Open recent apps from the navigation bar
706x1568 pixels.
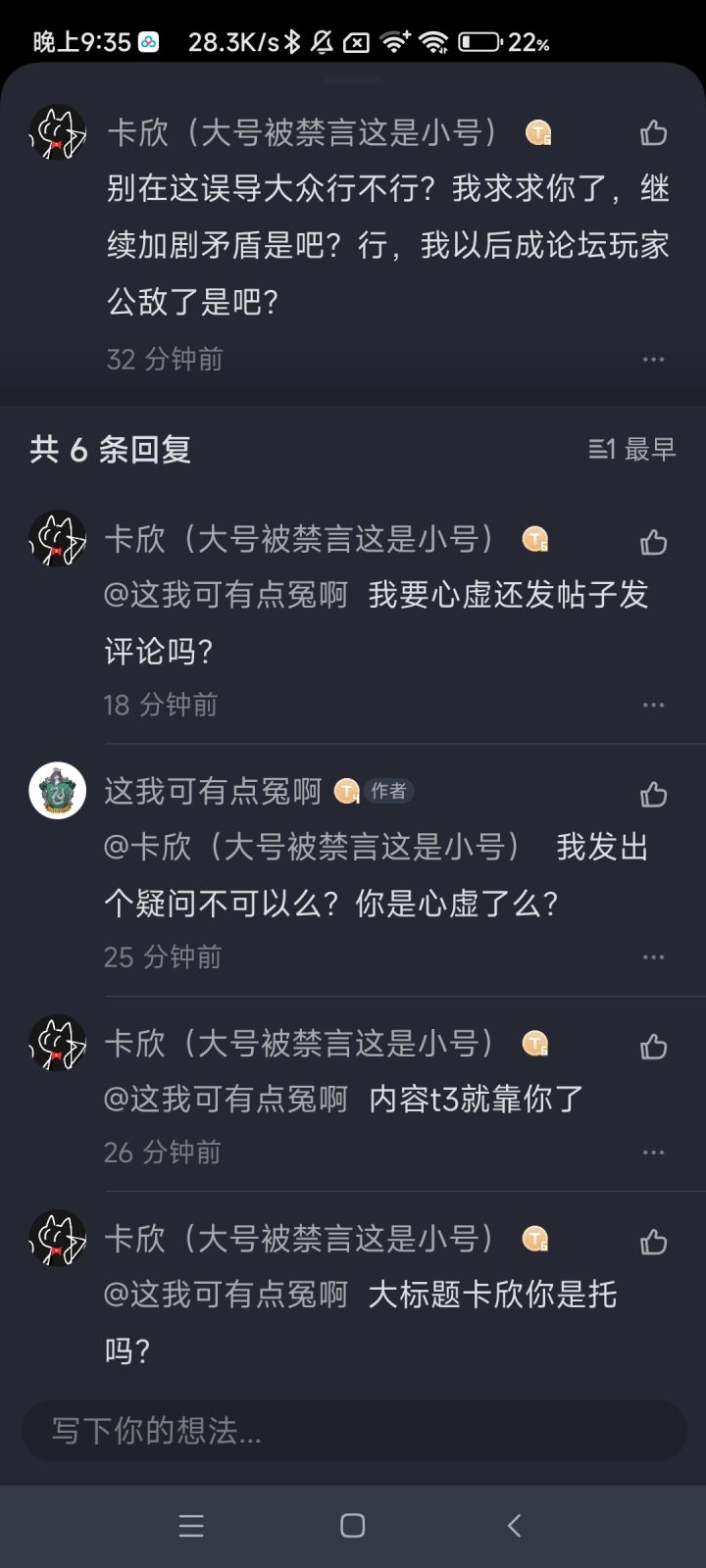point(191,1525)
